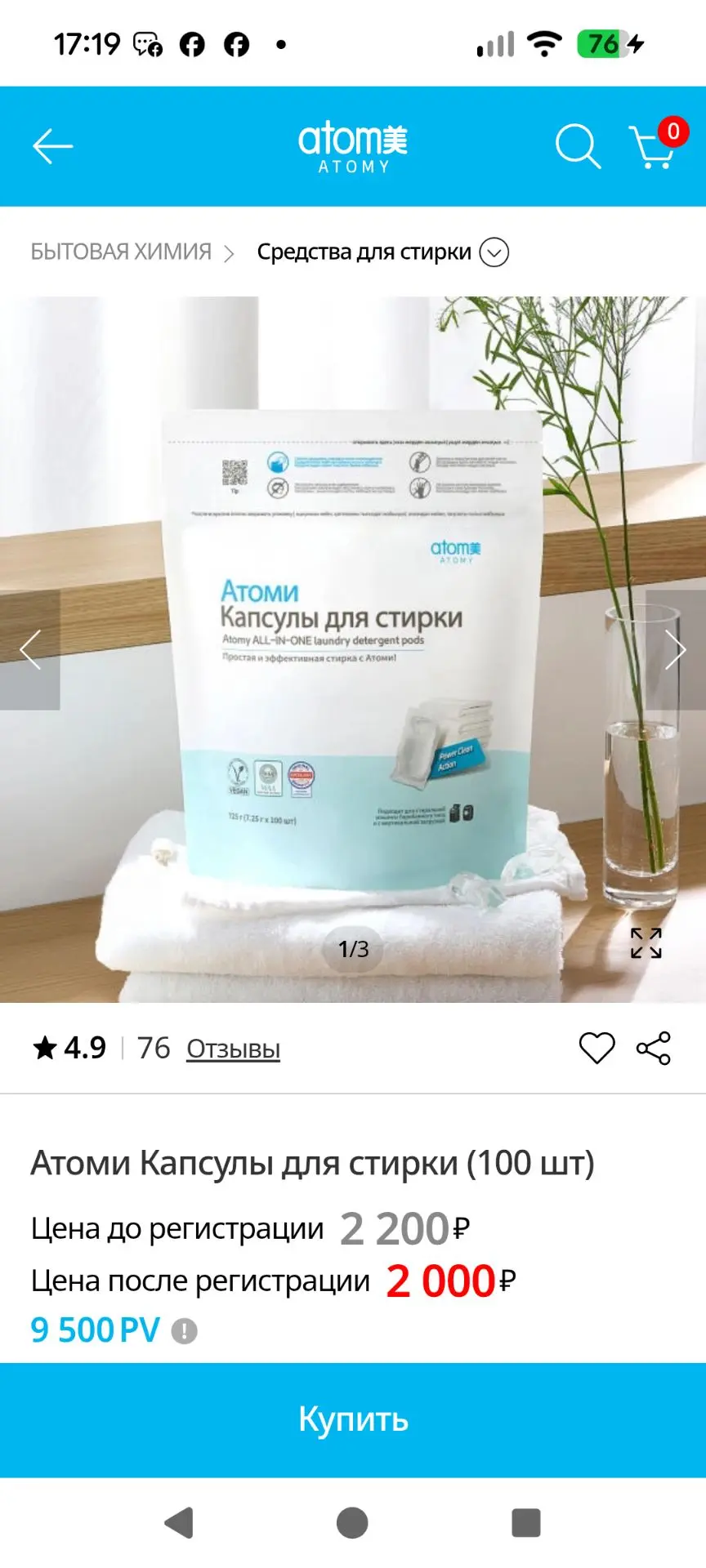Show the next product image
The width and height of the screenshot is (706, 1568).
[676, 650]
